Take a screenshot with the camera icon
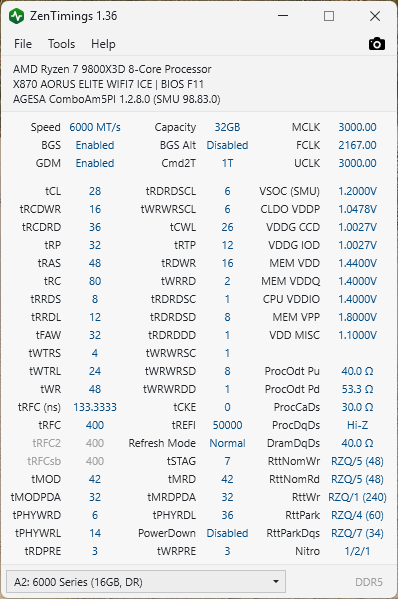Image resolution: width=398 pixels, height=599 pixels. pyautogui.click(x=377, y=44)
